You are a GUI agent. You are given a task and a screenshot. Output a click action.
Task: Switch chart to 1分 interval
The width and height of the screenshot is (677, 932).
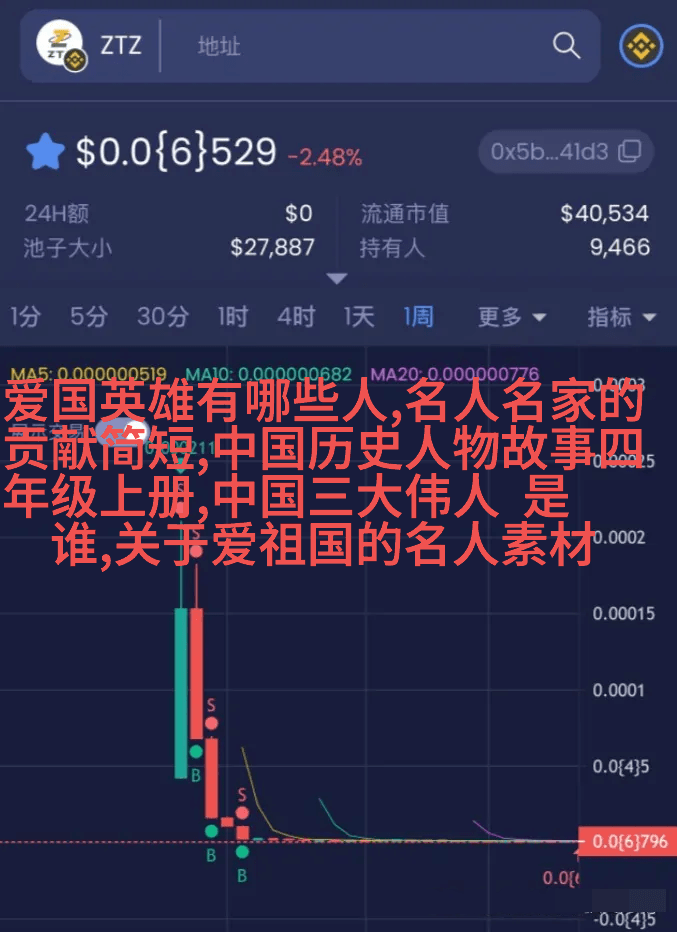pyautogui.click(x=25, y=317)
